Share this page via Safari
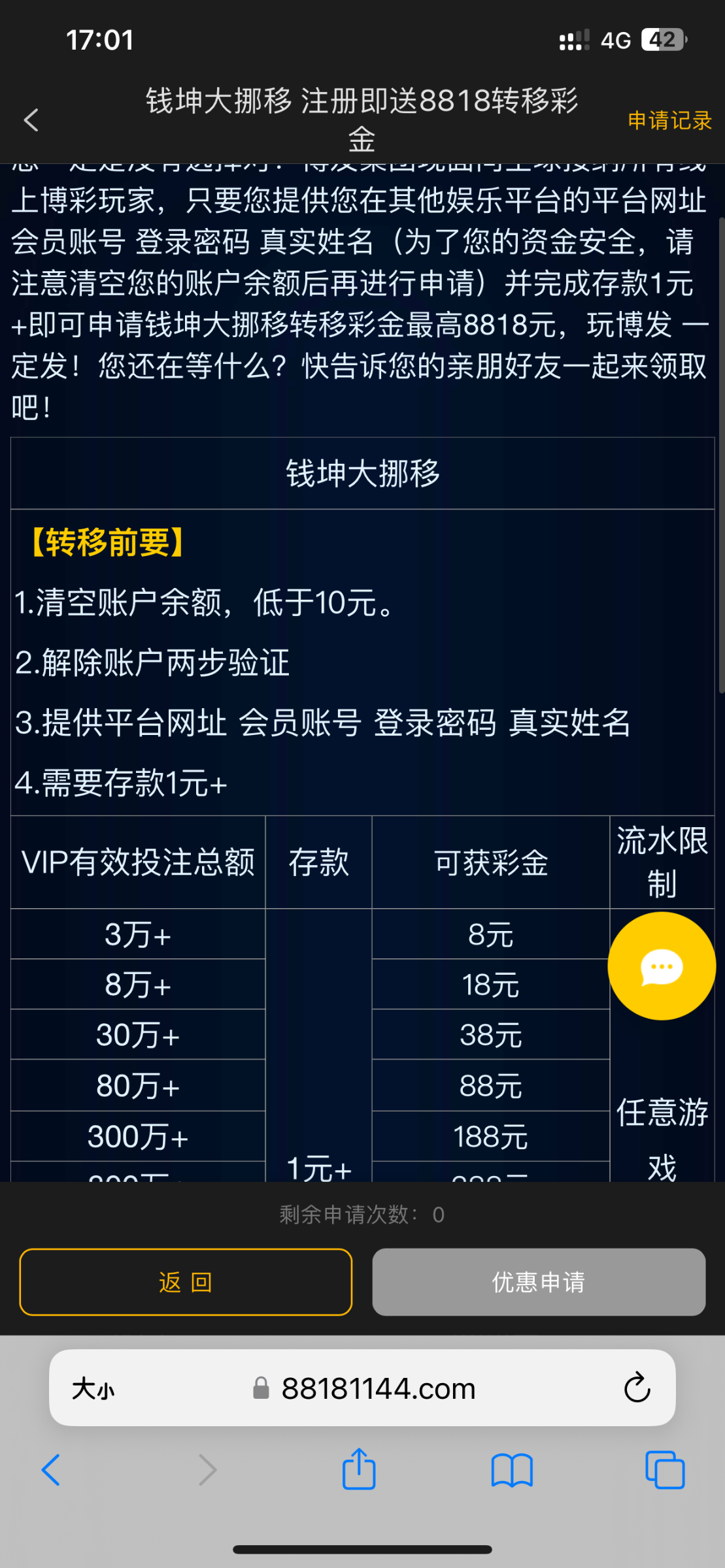 [x=359, y=1469]
